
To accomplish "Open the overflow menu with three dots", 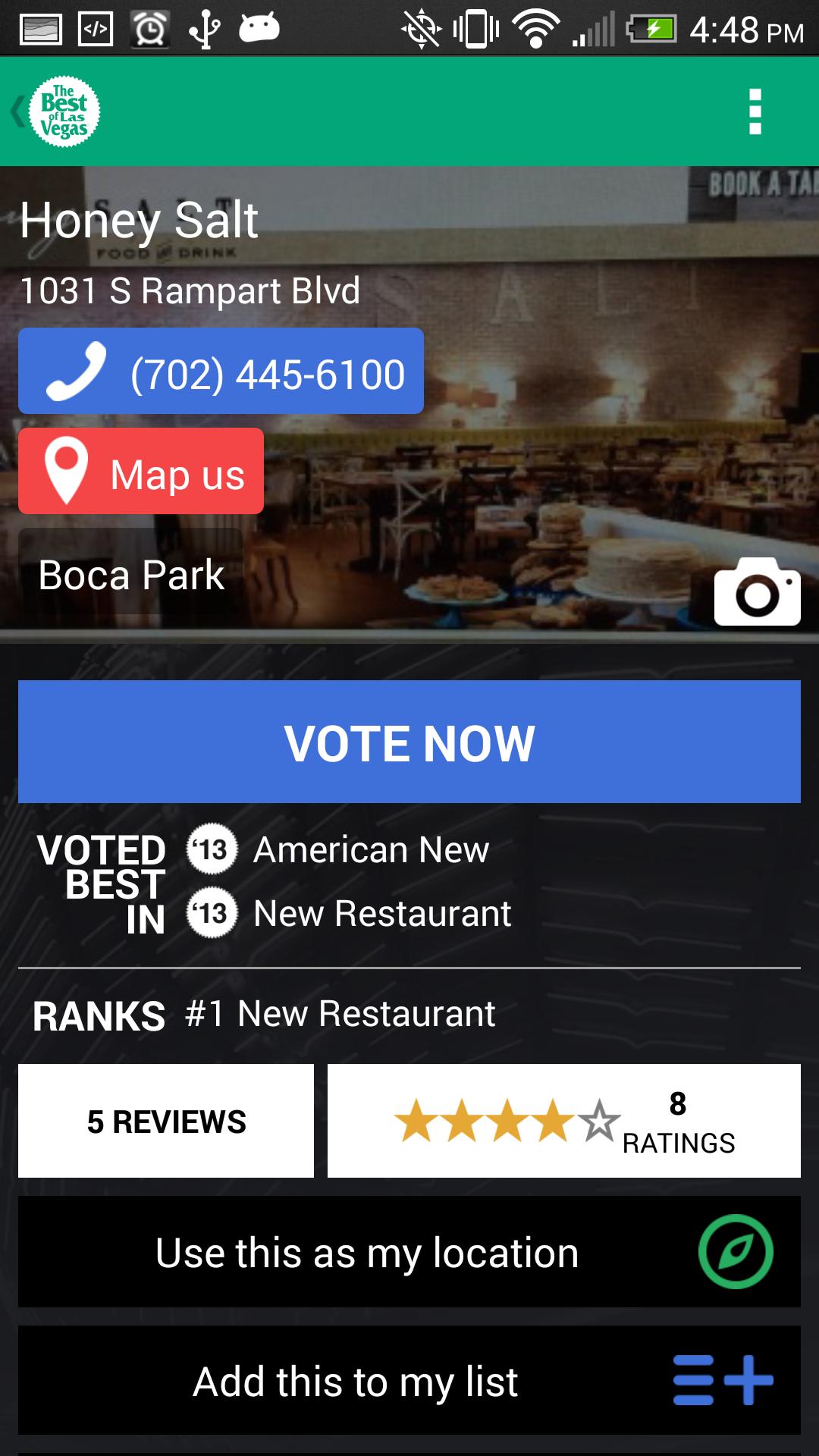I will click(x=755, y=111).
